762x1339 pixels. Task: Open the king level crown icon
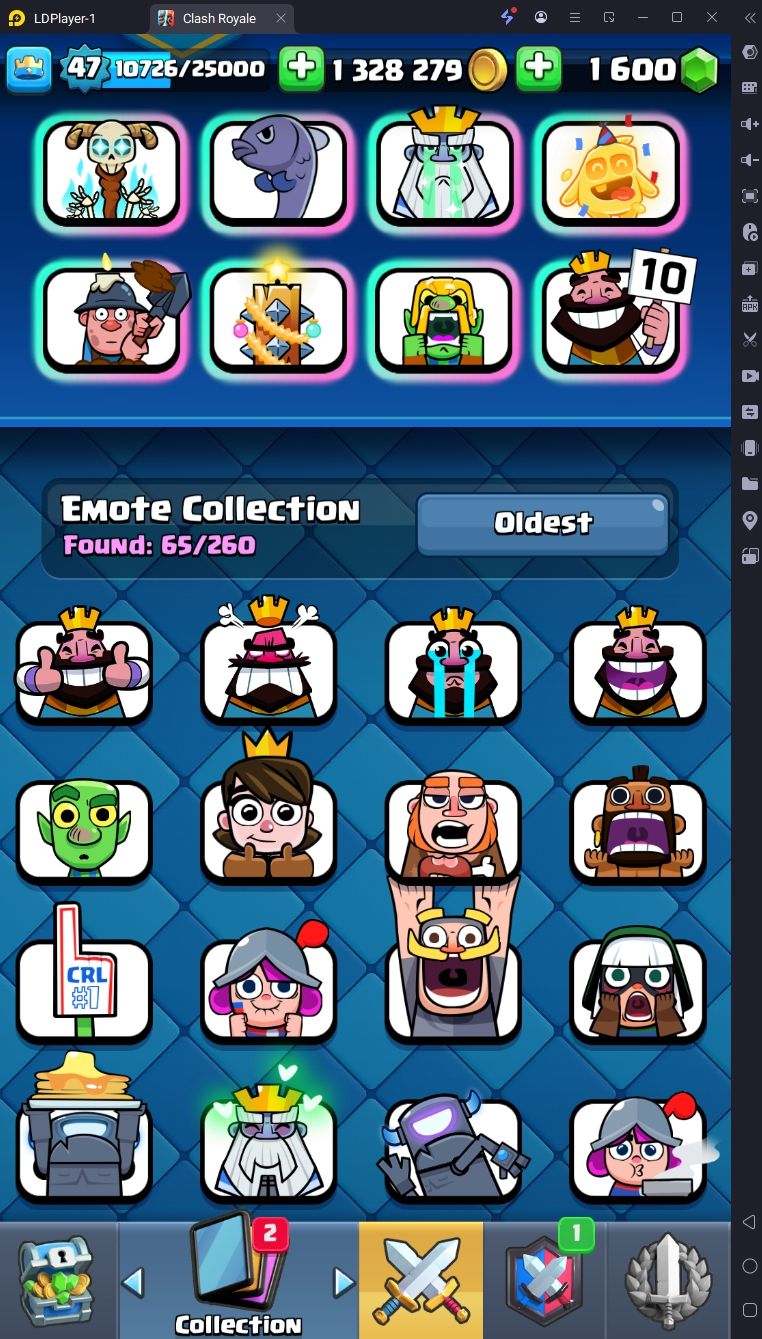(30, 68)
